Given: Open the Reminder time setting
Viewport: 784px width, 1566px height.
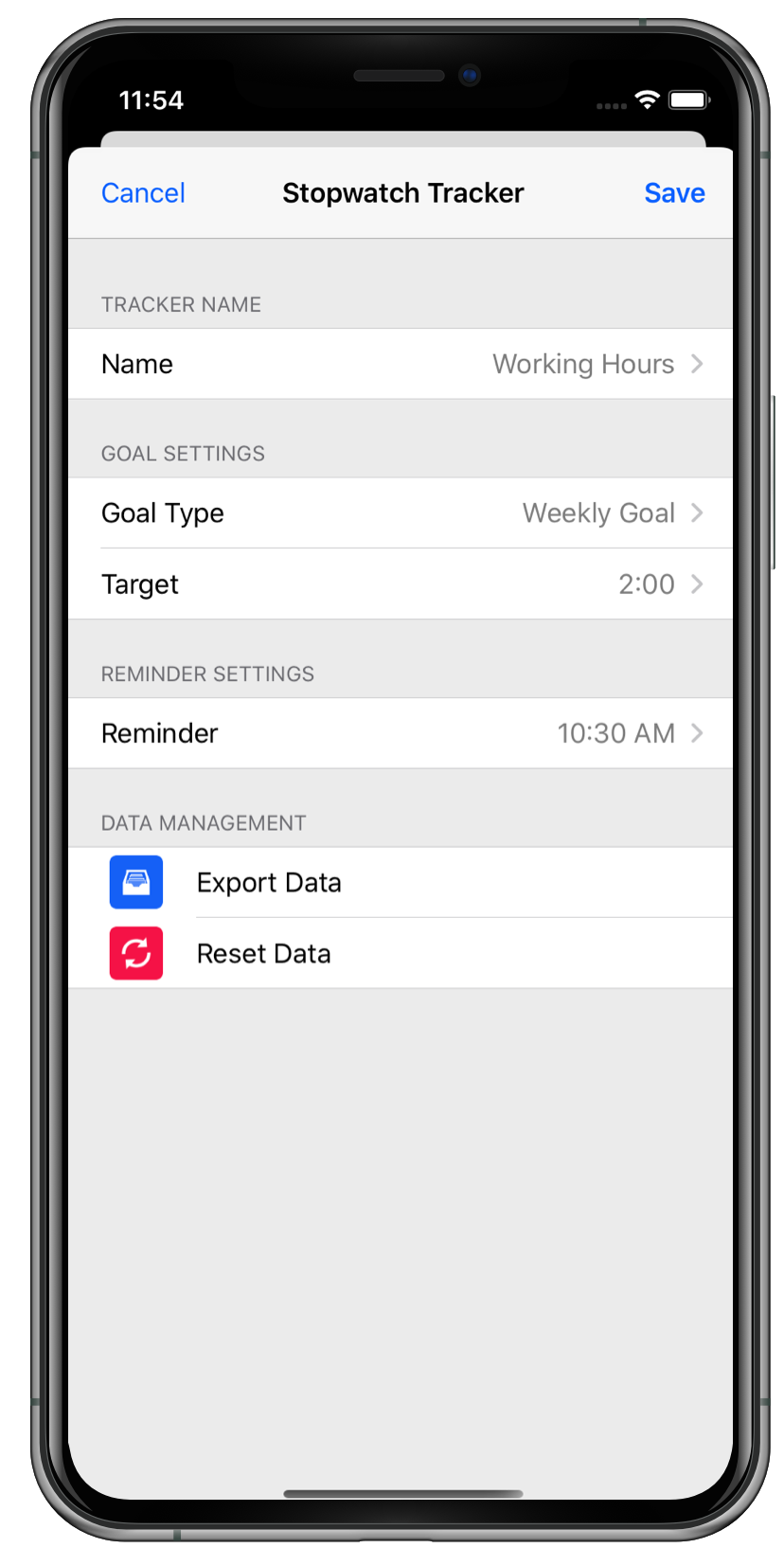Looking at the screenshot, I should coord(401,733).
